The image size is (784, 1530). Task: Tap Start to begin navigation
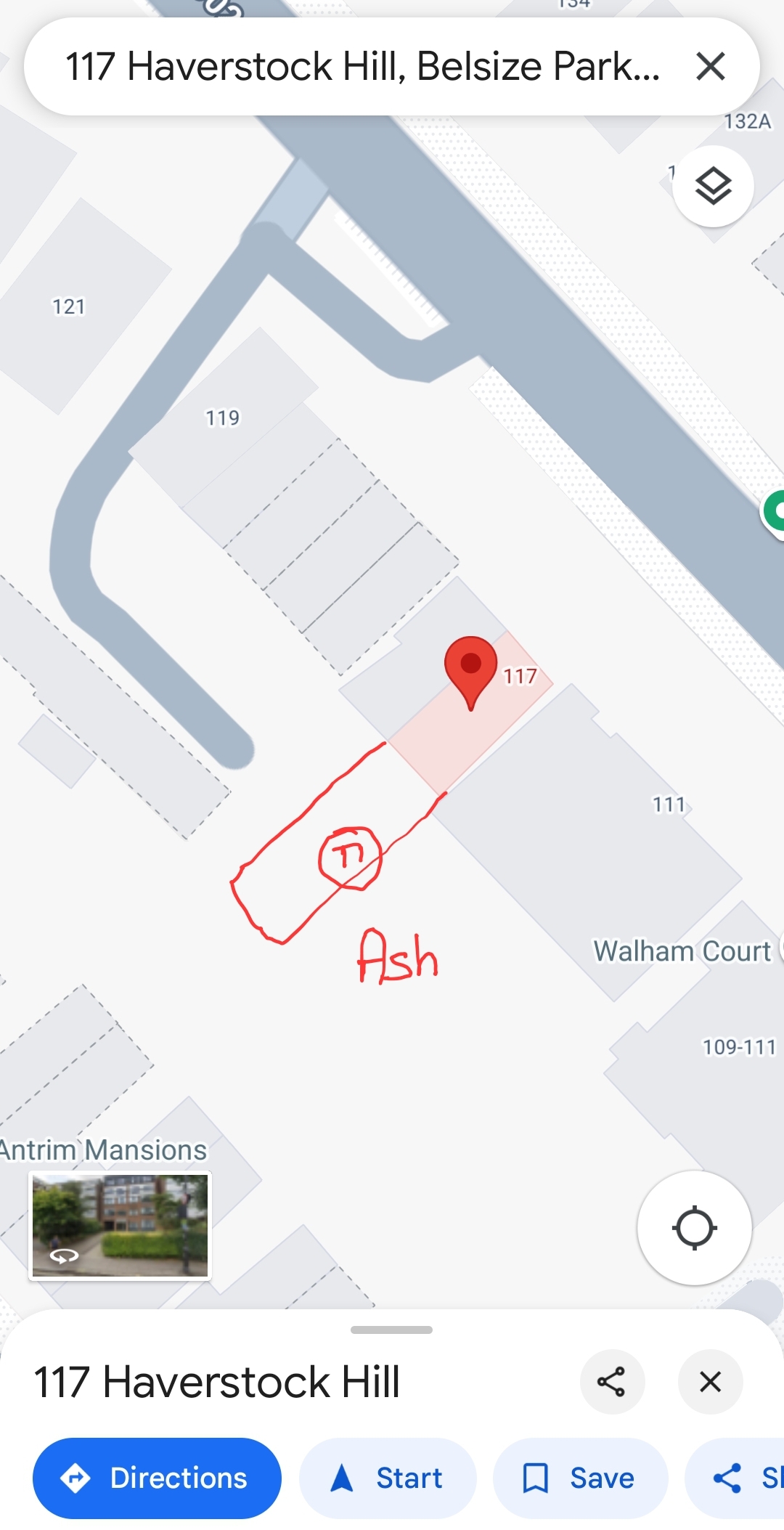(388, 1478)
